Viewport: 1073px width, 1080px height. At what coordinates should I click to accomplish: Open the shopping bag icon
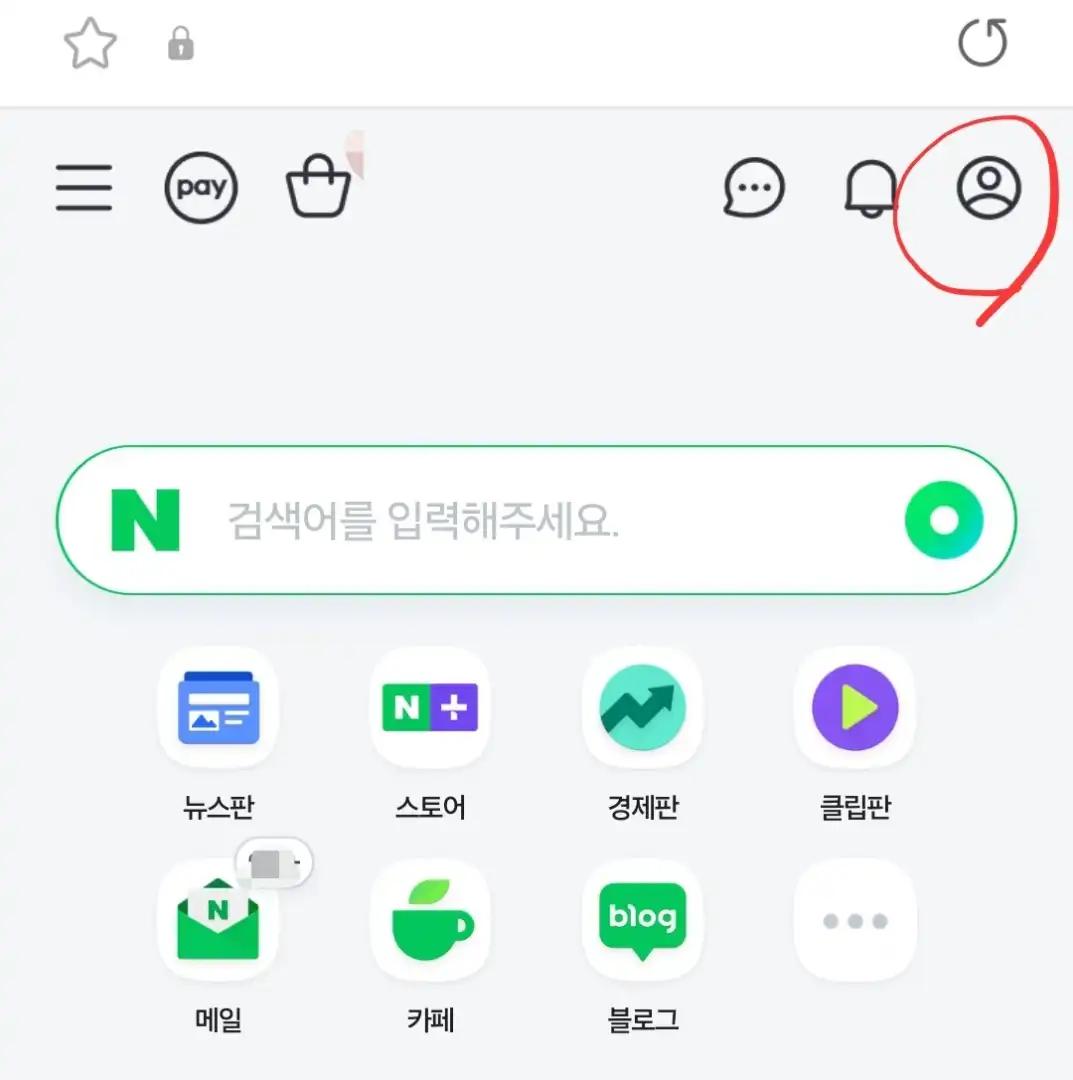pos(318,187)
